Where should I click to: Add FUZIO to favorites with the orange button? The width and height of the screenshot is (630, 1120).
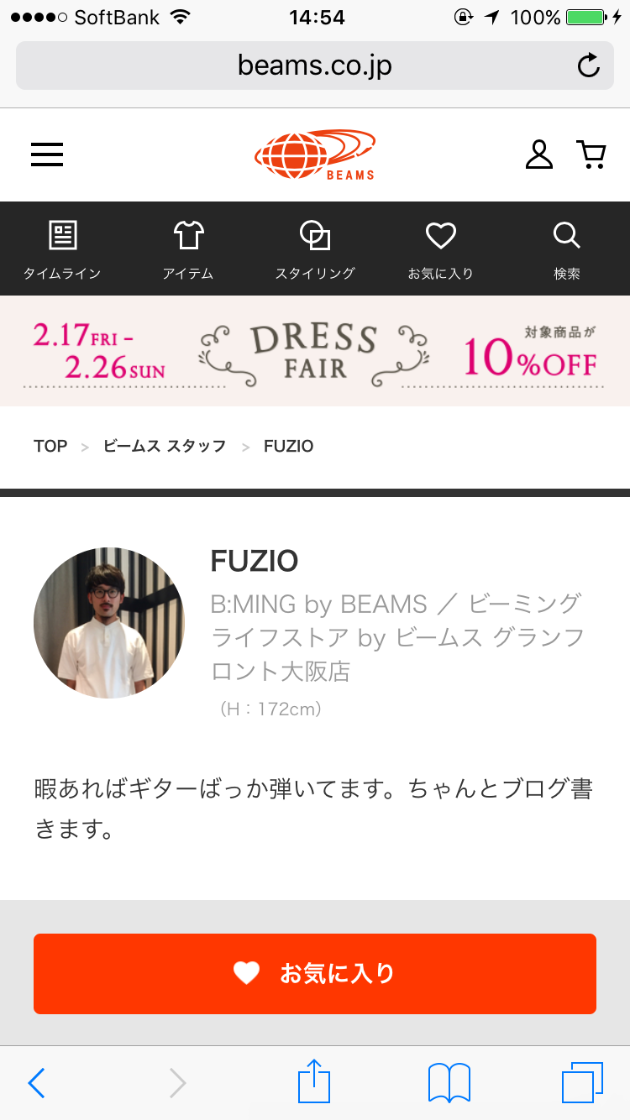click(315, 973)
